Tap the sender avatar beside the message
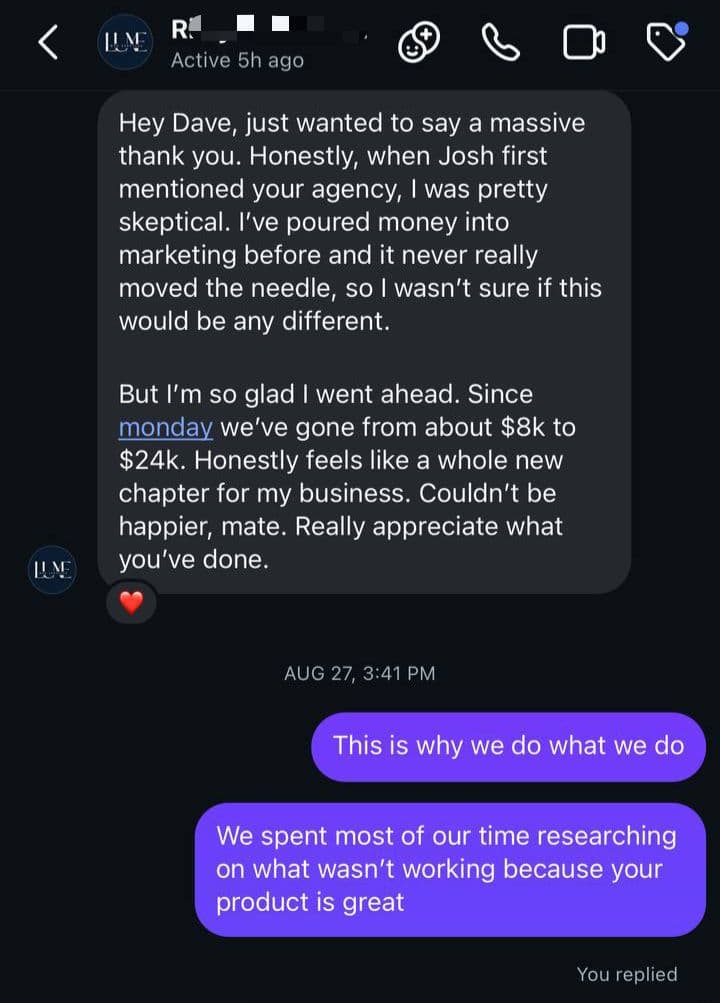720x1003 pixels. coord(52,570)
